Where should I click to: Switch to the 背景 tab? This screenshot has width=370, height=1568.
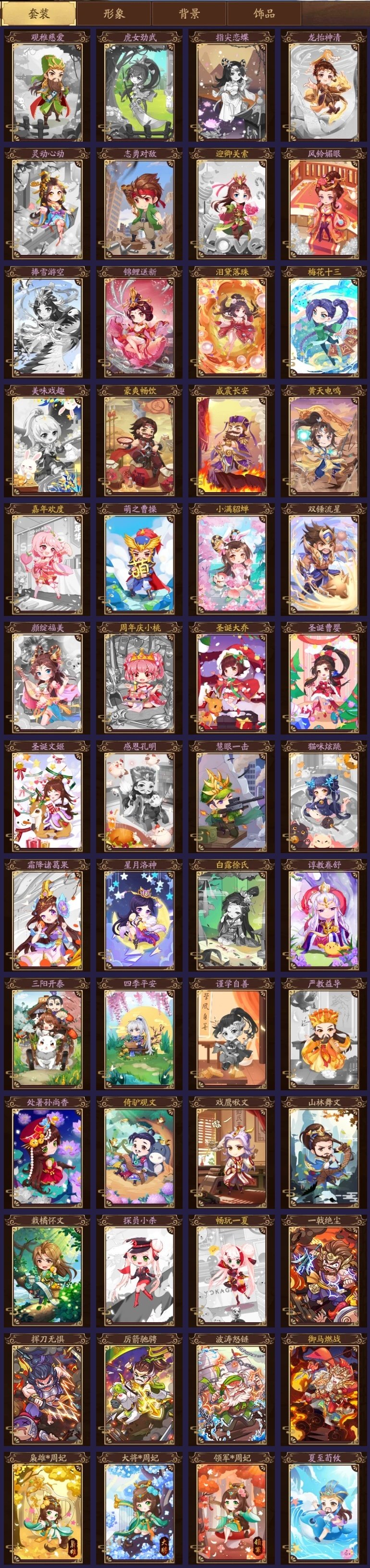tap(189, 13)
